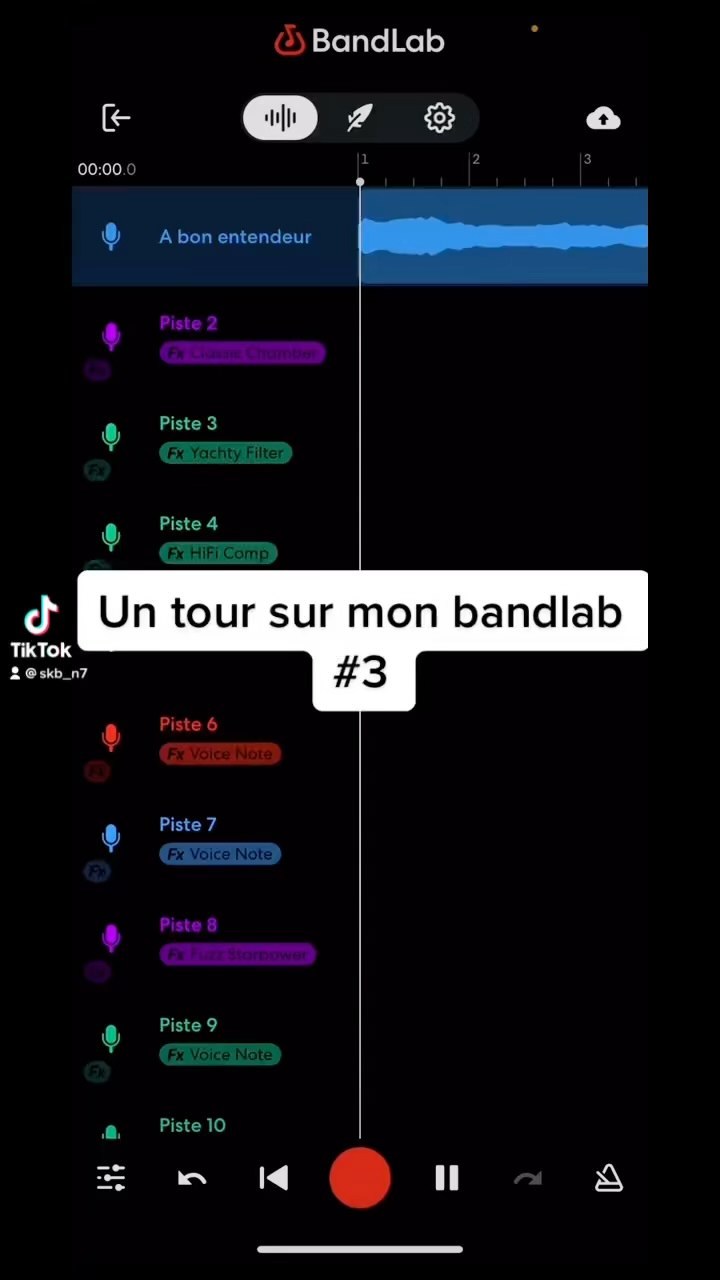Image resolution: width=720 pixels, height=1280 pixels.
Task: Open the project settings gear tab
Action: click(x=439, y=118)
